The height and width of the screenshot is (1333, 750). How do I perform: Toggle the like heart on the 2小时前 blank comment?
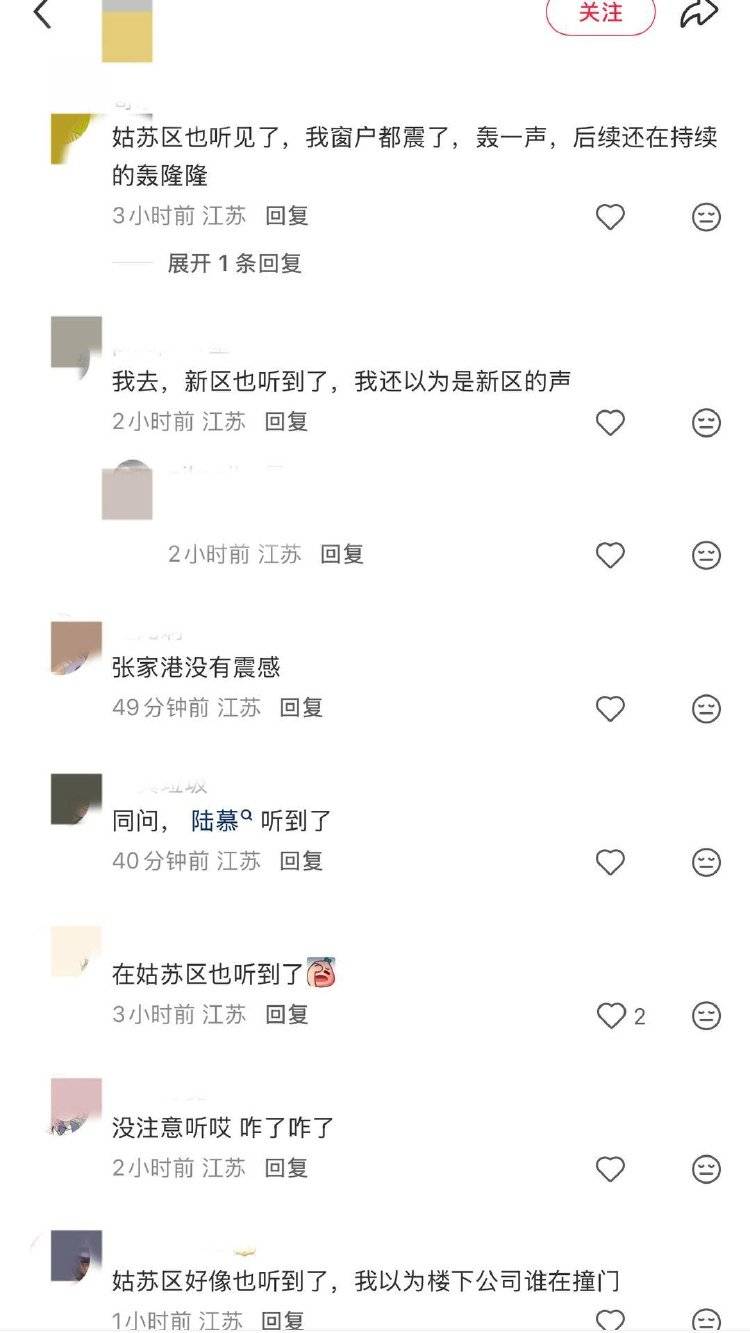[610, 556]
